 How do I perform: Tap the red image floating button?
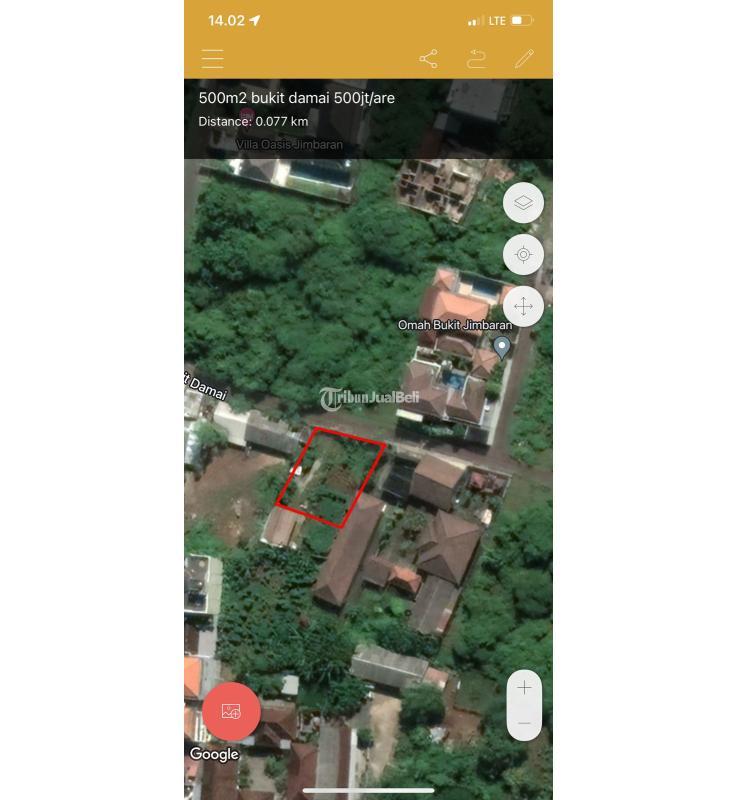pyautogui.click(x=231, y=711)
